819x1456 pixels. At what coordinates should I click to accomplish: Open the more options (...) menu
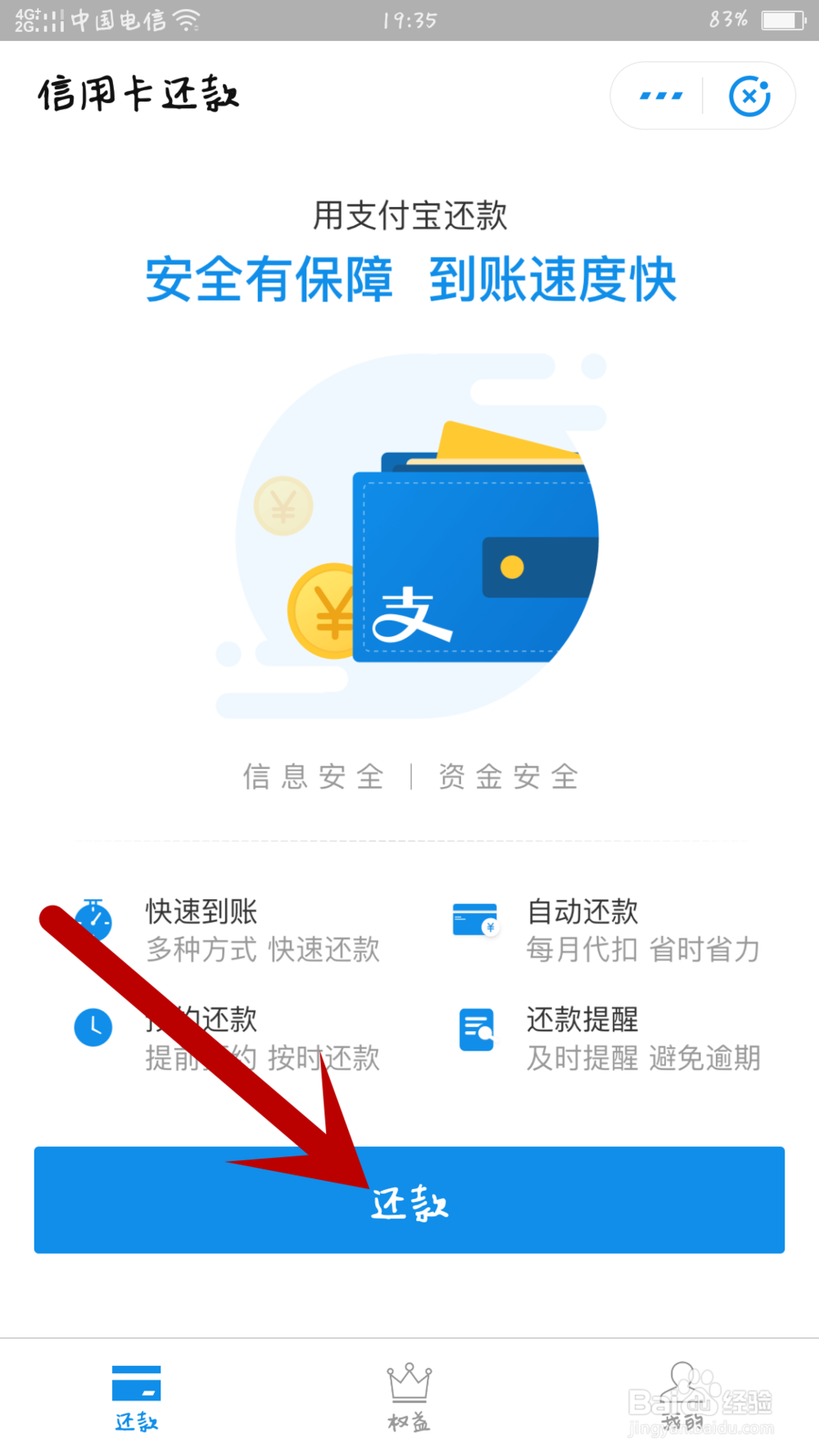coord(659,95)
